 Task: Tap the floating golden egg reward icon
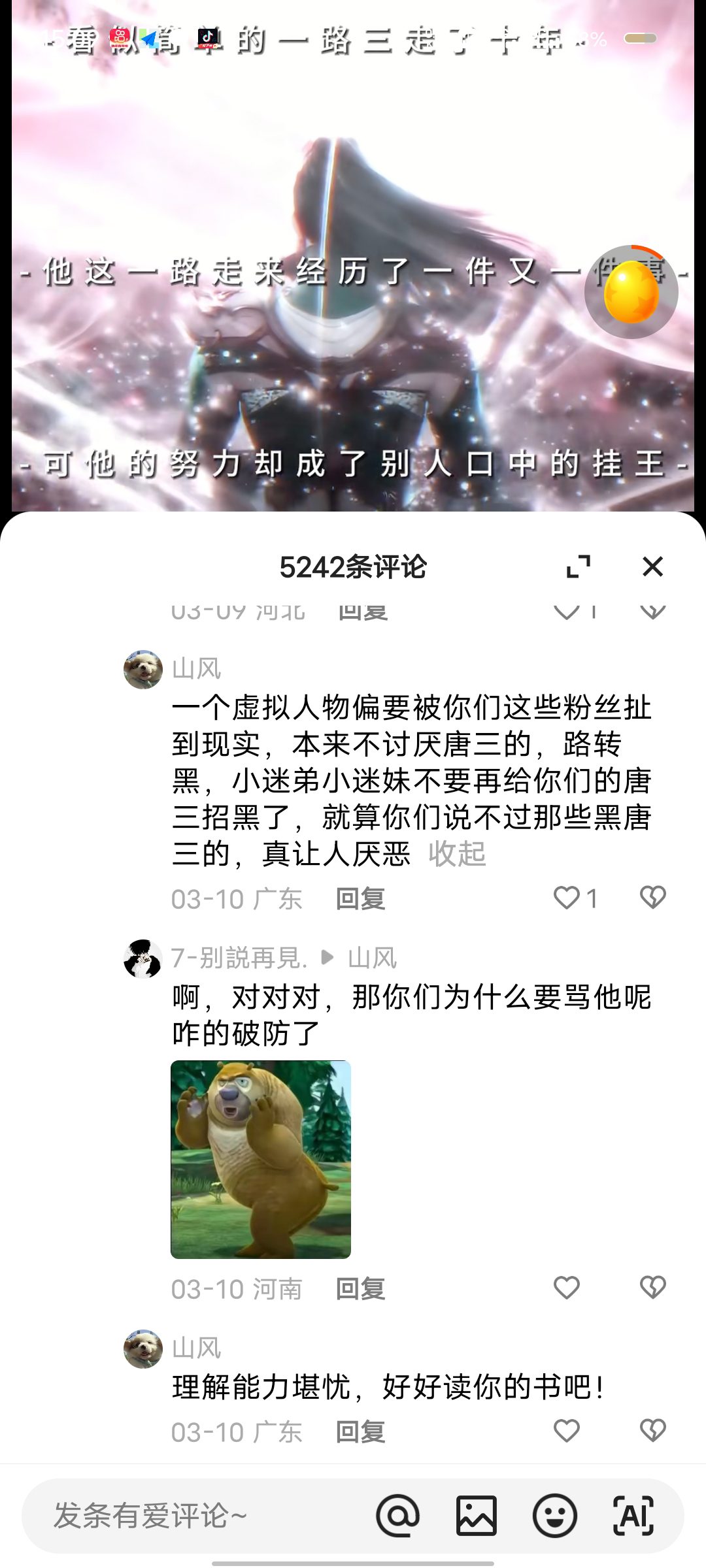tap(631, 292)
